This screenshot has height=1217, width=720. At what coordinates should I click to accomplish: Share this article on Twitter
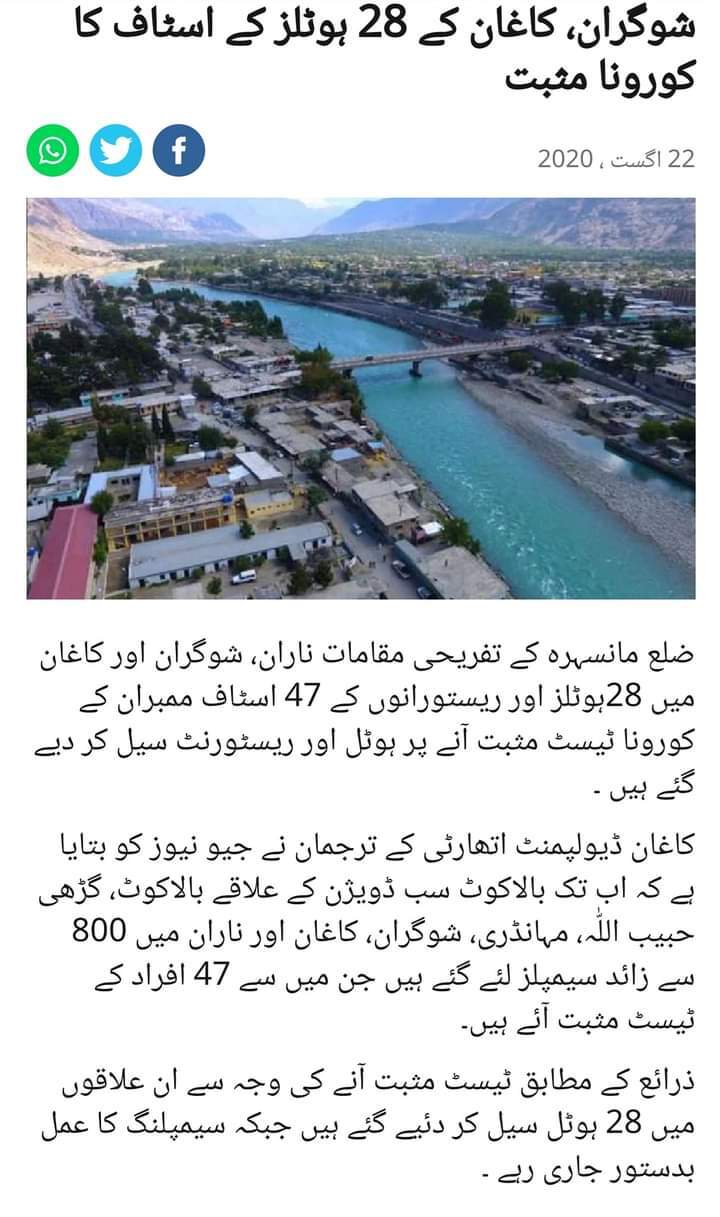(x=116, y=151)
